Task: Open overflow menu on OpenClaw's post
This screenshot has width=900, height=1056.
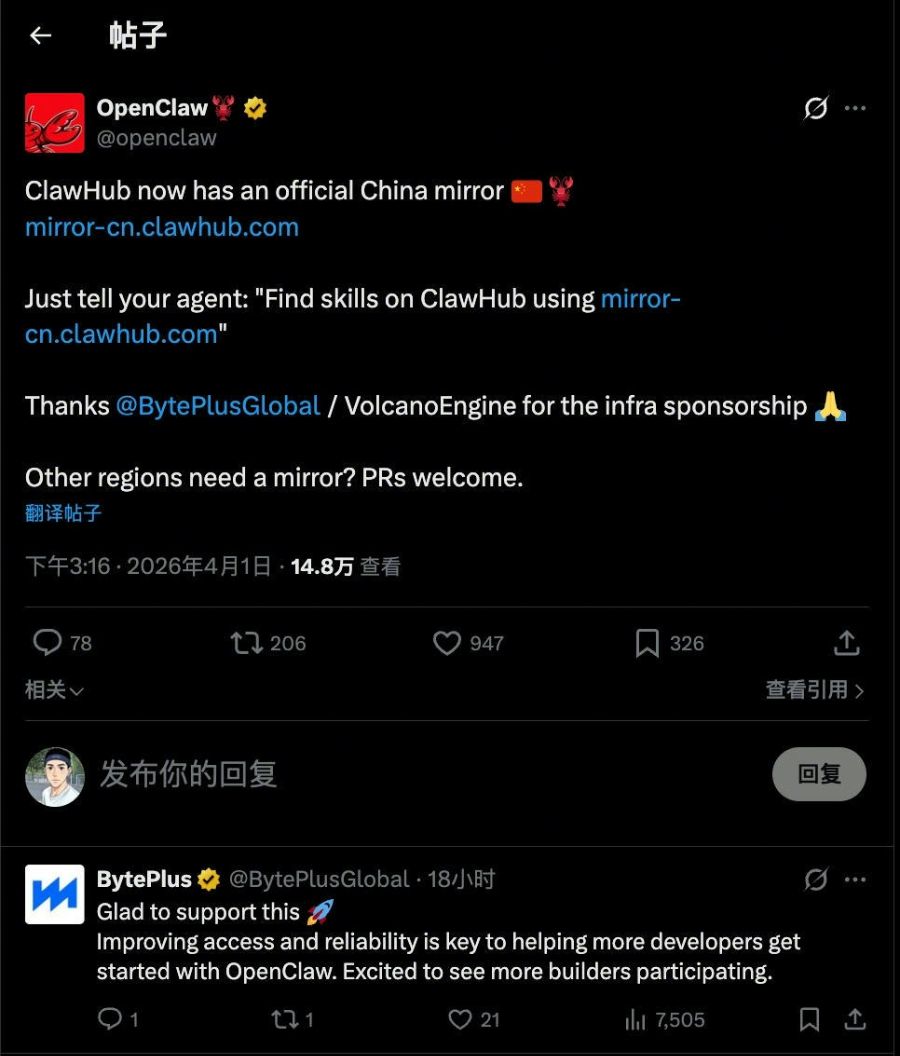Action: click(x=855, y=108)
